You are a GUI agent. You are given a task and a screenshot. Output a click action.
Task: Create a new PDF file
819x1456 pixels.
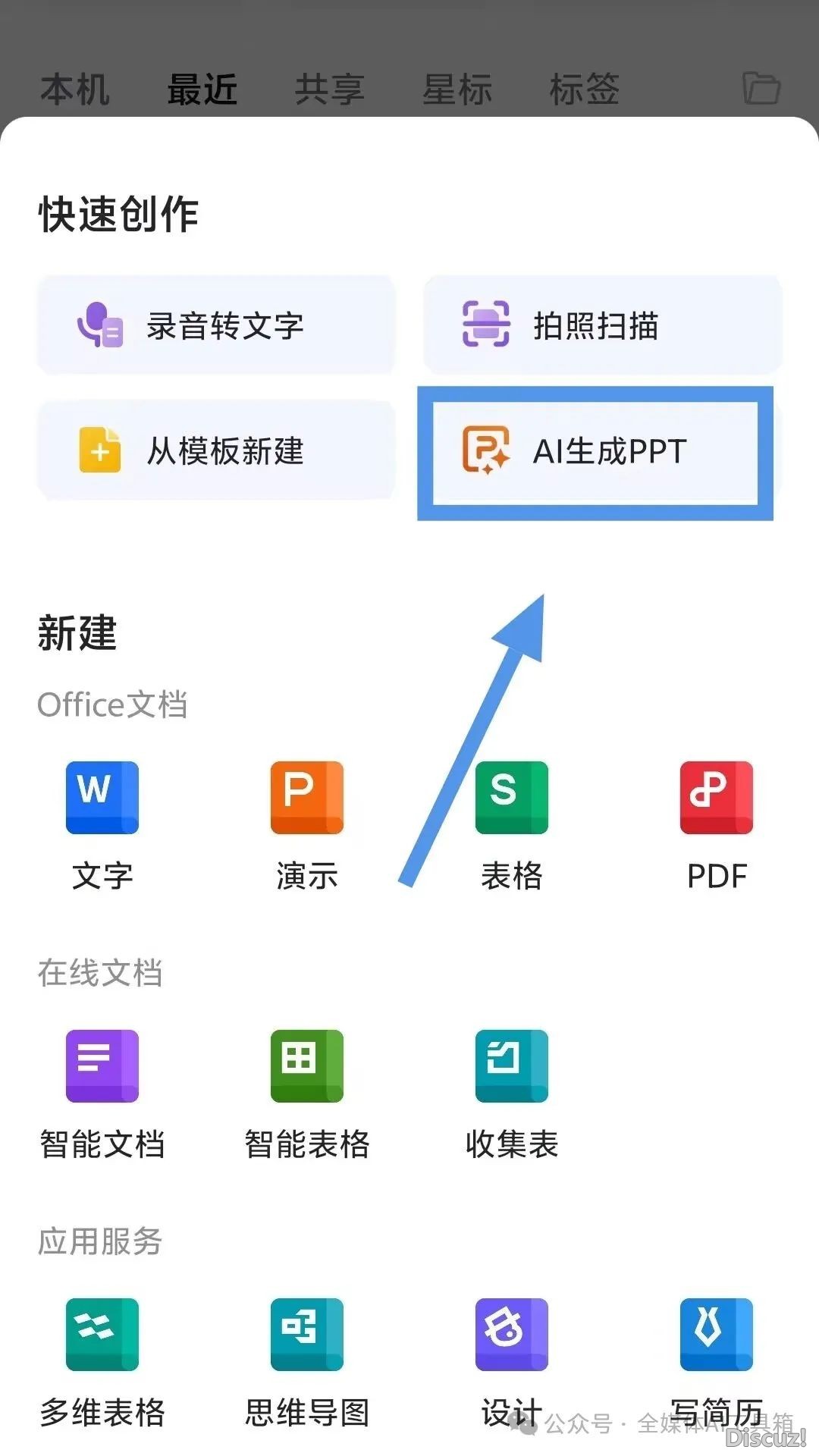(717, 823)
